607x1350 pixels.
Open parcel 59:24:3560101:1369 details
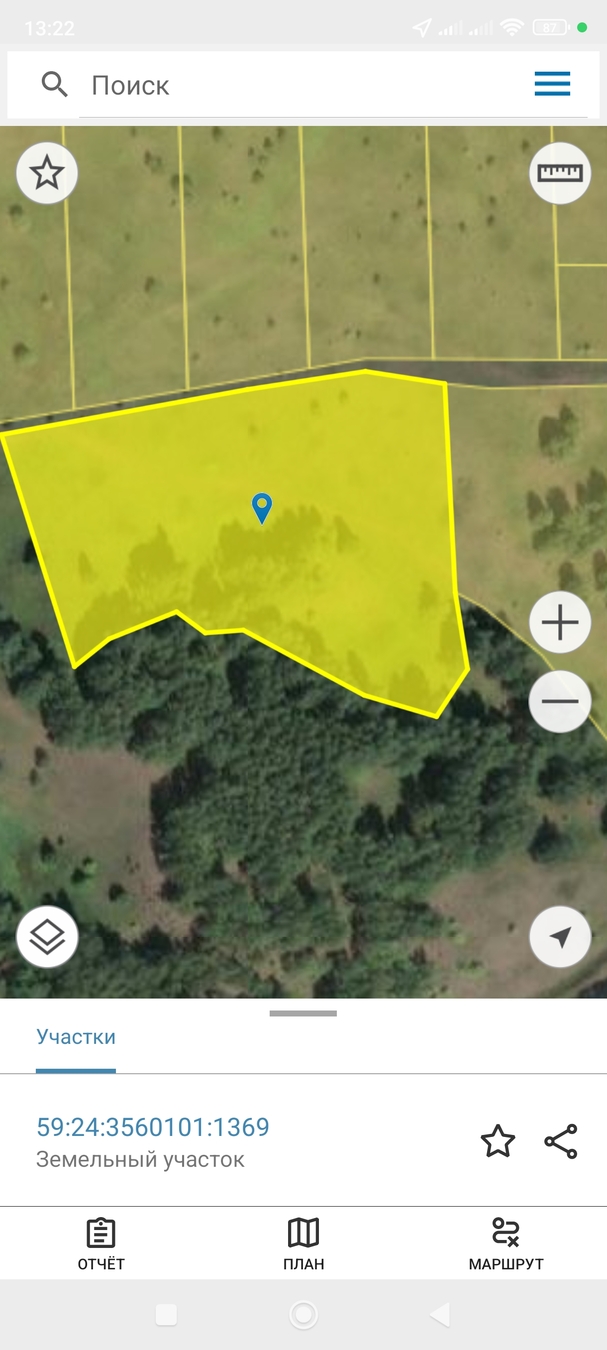tap(153, 1128)
